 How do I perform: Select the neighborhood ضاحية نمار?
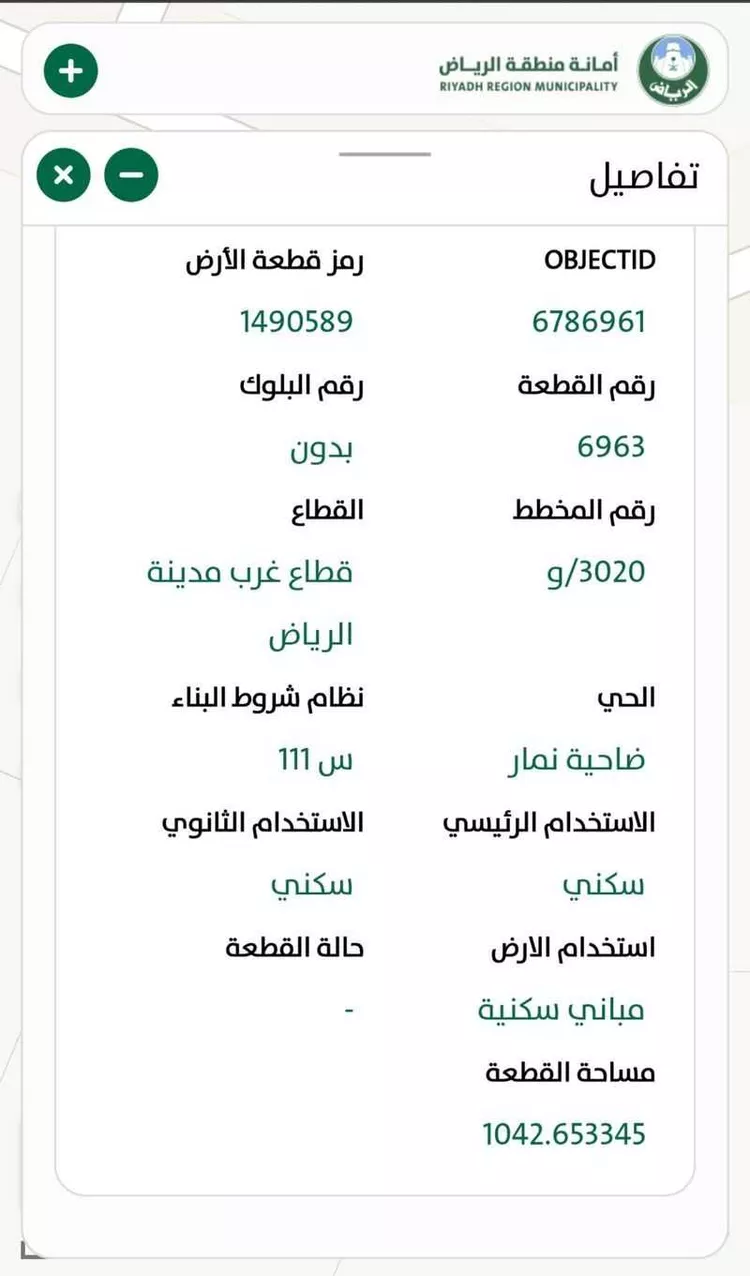click(595, 759)
